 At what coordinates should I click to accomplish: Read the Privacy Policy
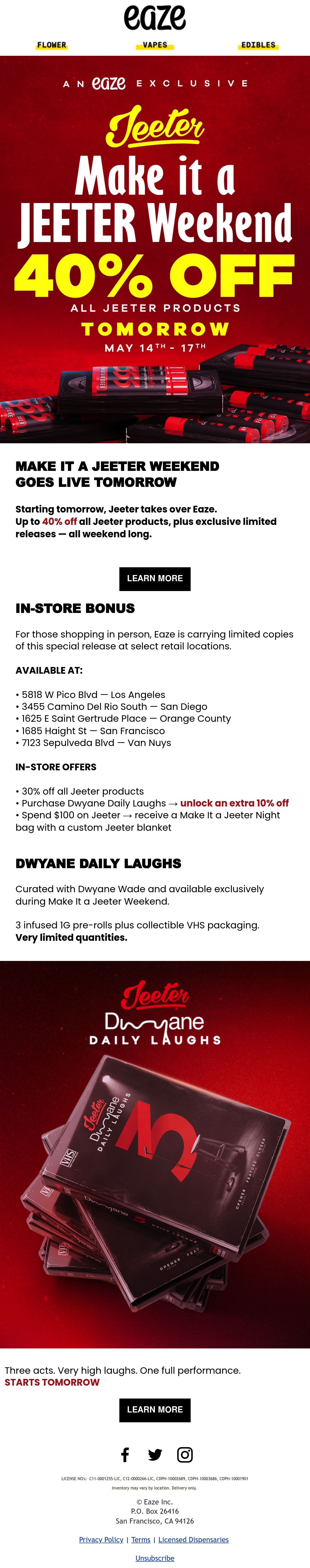tap(101, 1539)
